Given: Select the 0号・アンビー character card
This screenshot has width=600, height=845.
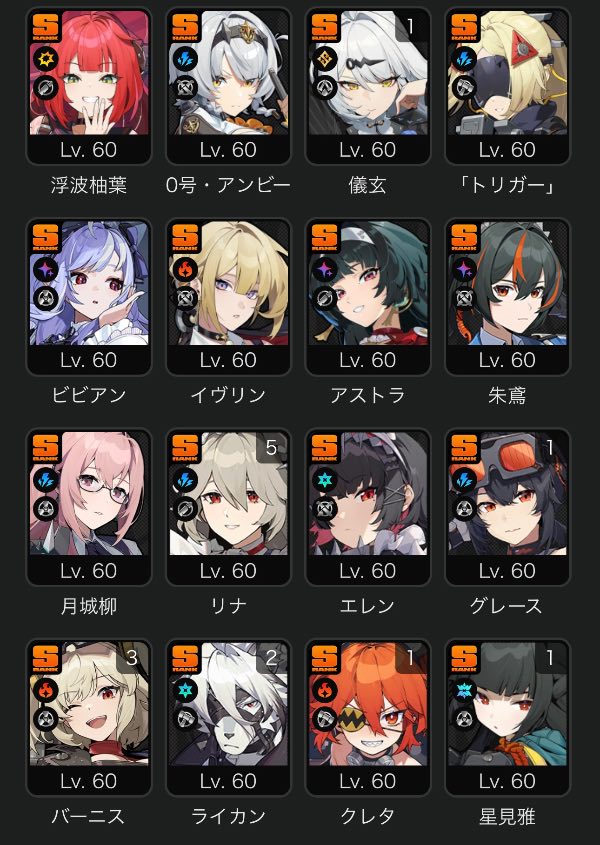Looking at the screenshot, I should point(228,85).
